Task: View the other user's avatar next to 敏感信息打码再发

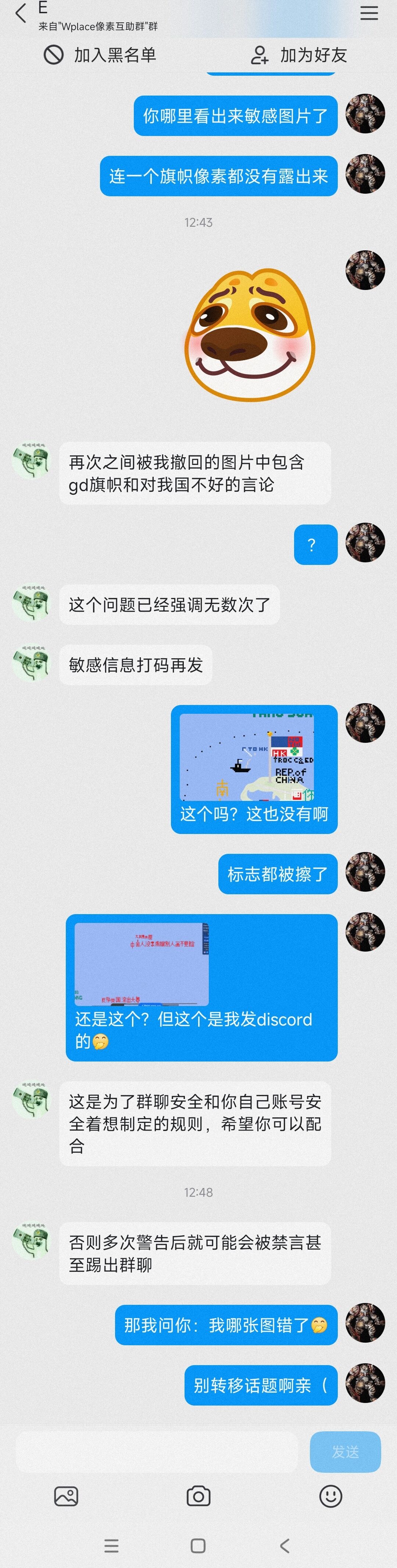Action: 31,665
